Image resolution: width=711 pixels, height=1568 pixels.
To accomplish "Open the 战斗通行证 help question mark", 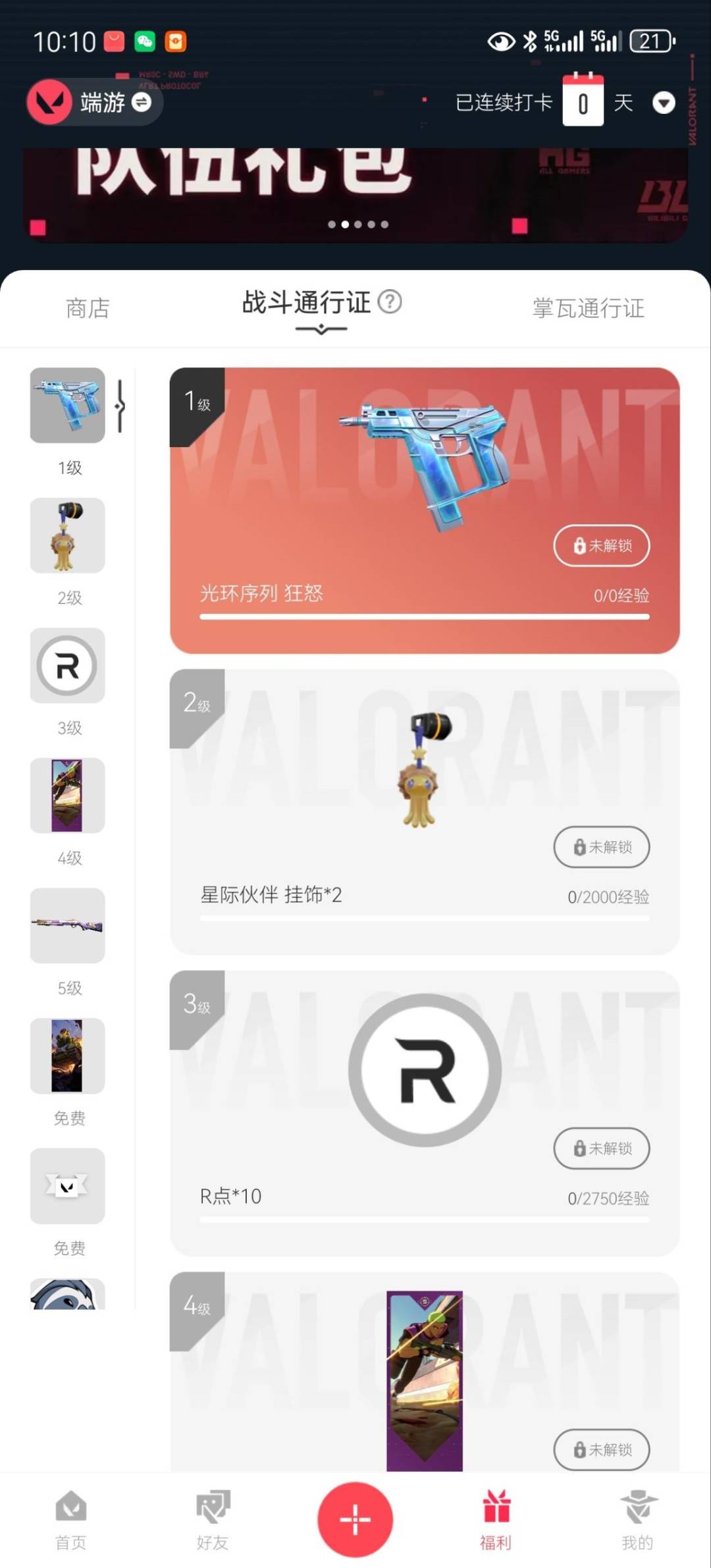I will [390, 302].
